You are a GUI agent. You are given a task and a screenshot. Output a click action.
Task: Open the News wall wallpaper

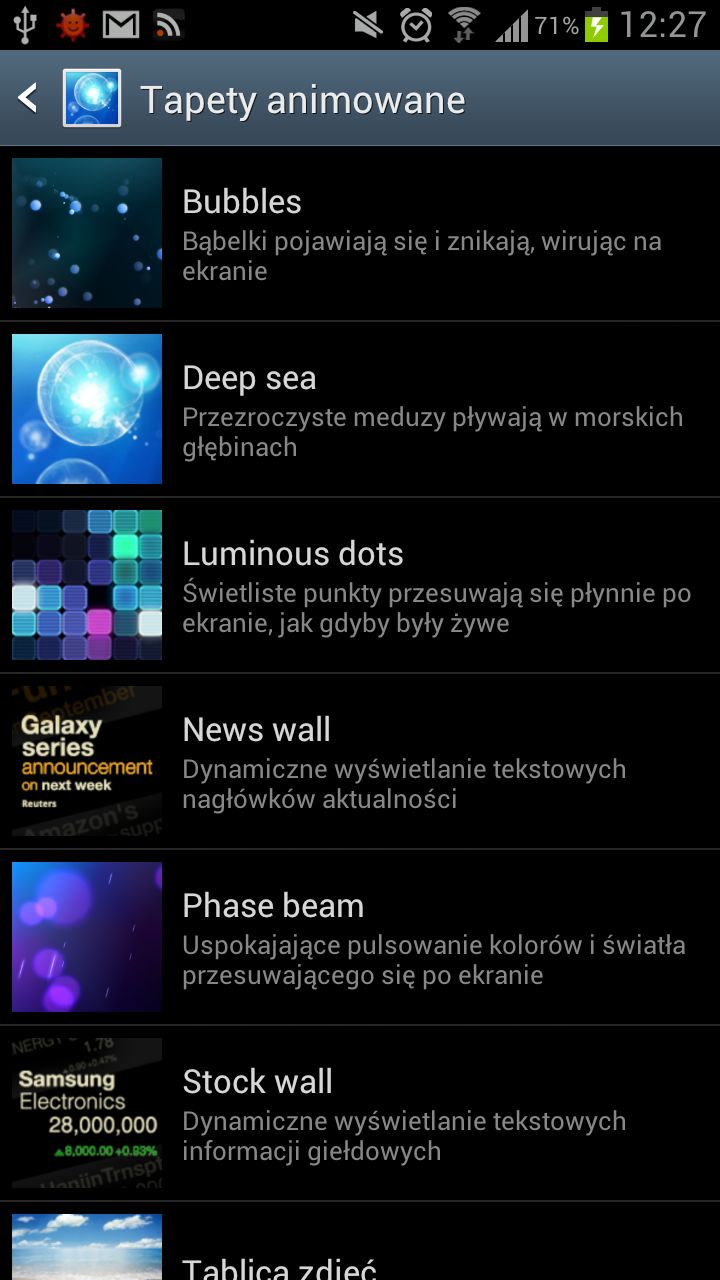point(360,761)
